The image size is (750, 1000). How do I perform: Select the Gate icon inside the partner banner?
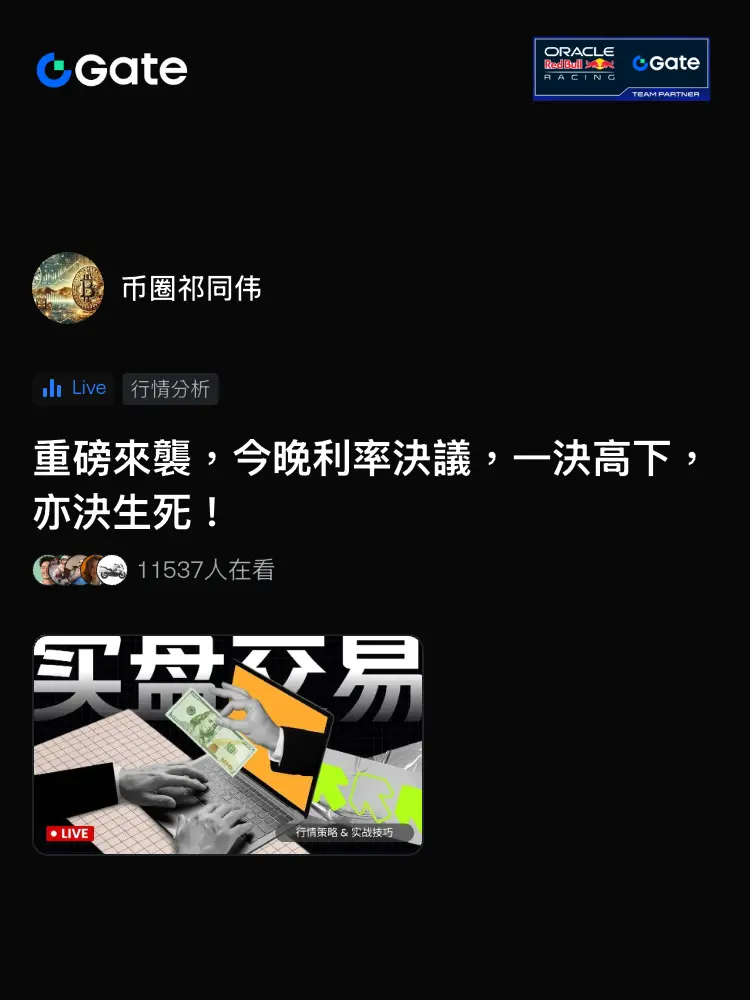pyautogui.click(x=665, y=62)
